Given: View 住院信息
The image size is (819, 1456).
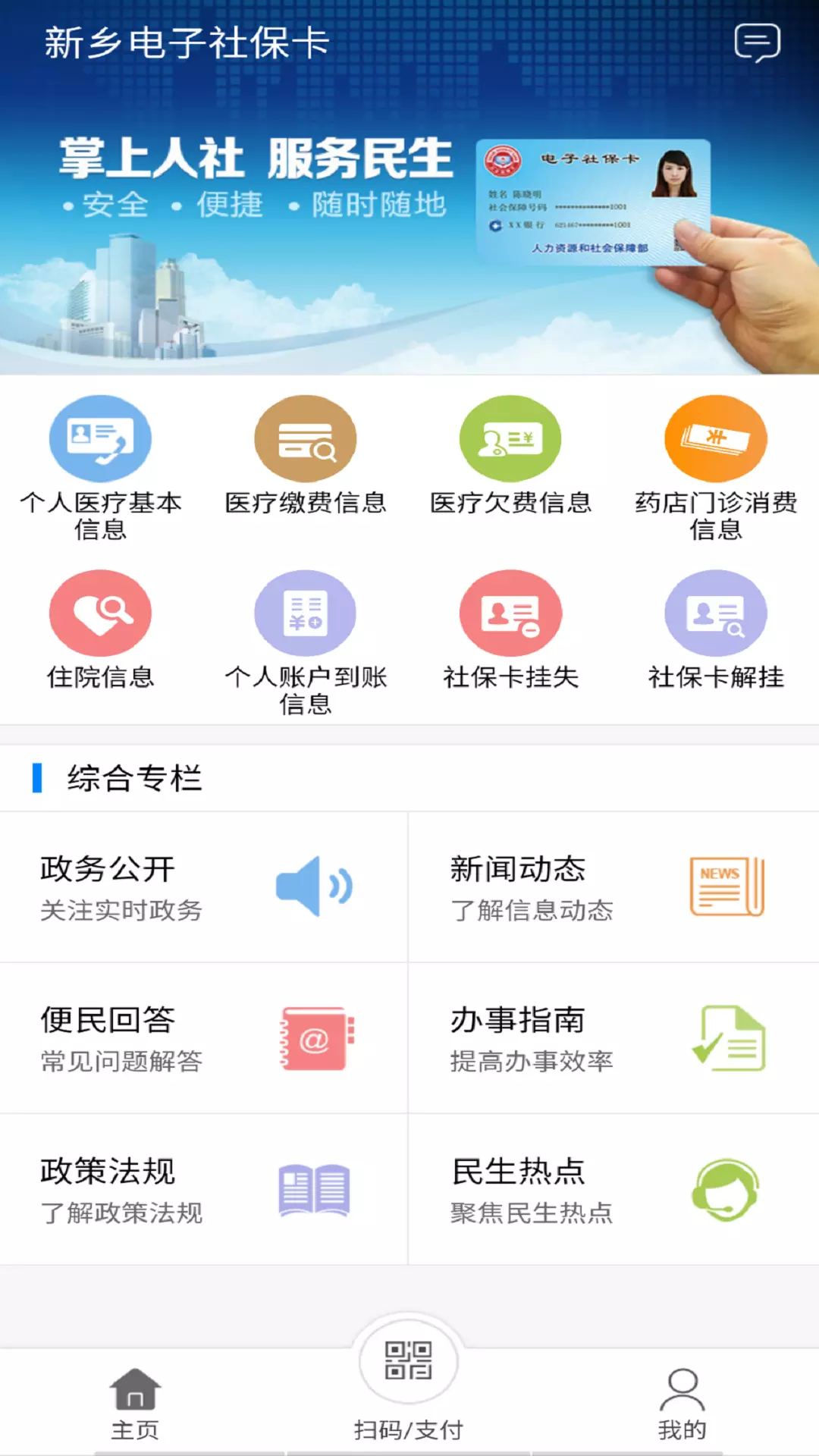Looking at the screenshot, I should [101, 630].
